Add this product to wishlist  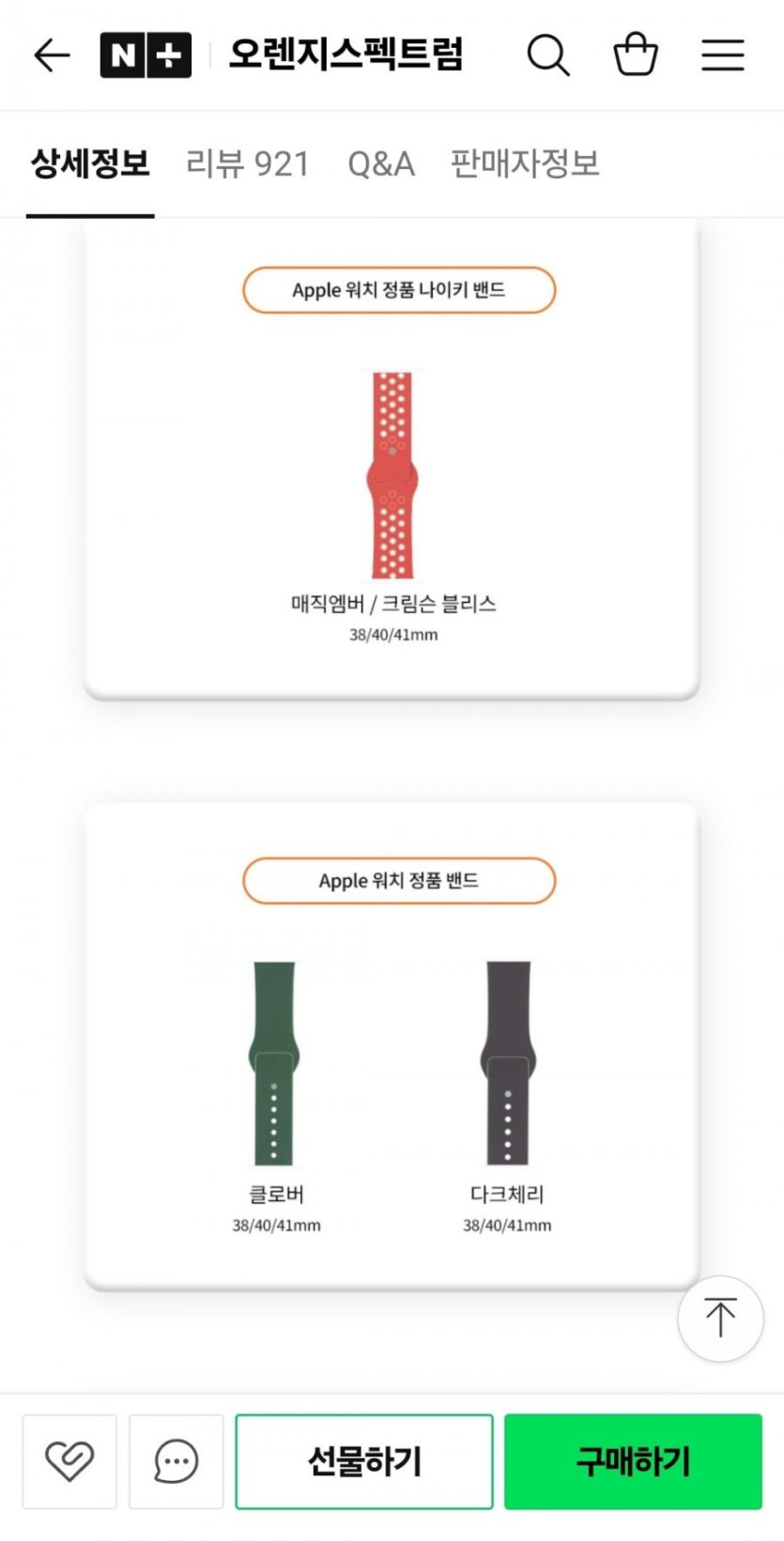pyautogui.click(x=69, y=1461)
